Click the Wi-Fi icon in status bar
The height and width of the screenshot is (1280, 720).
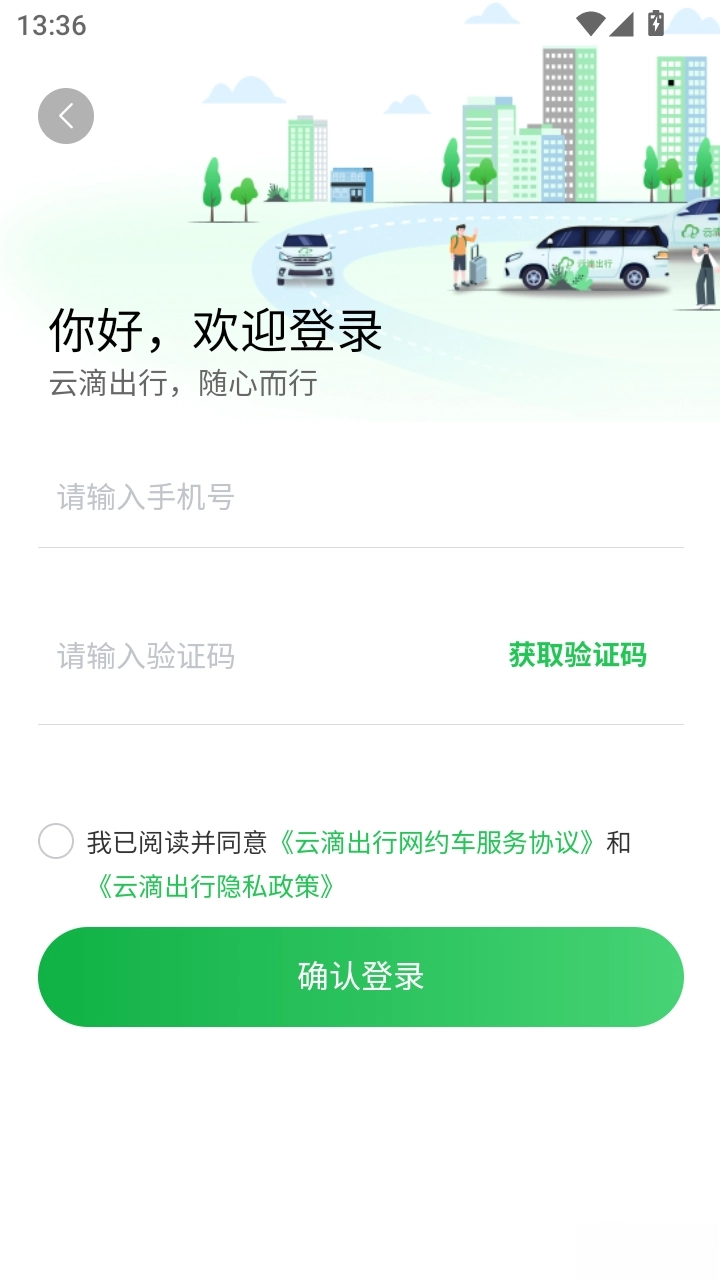(590, 22)
